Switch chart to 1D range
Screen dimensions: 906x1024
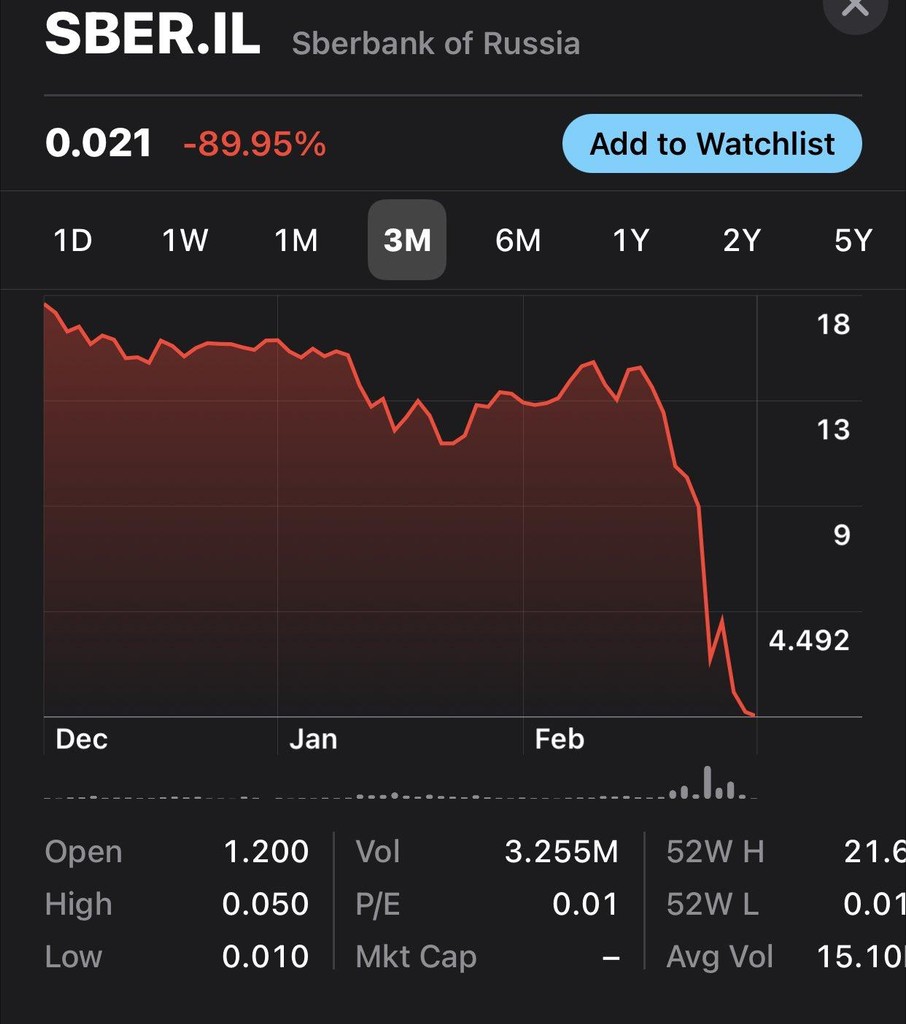pyautogui.click(x=72, y=241)
